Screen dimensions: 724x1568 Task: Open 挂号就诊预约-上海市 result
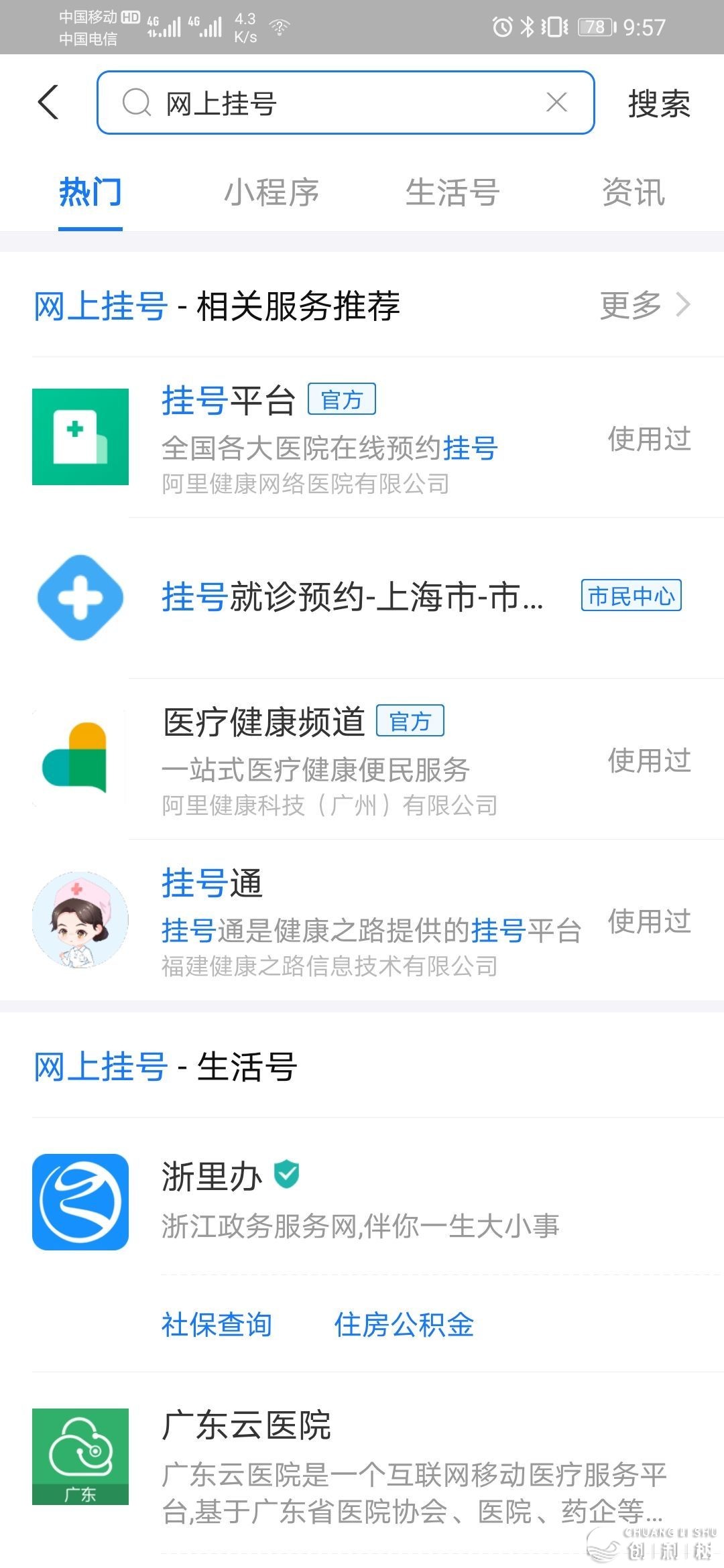(353, 597)
